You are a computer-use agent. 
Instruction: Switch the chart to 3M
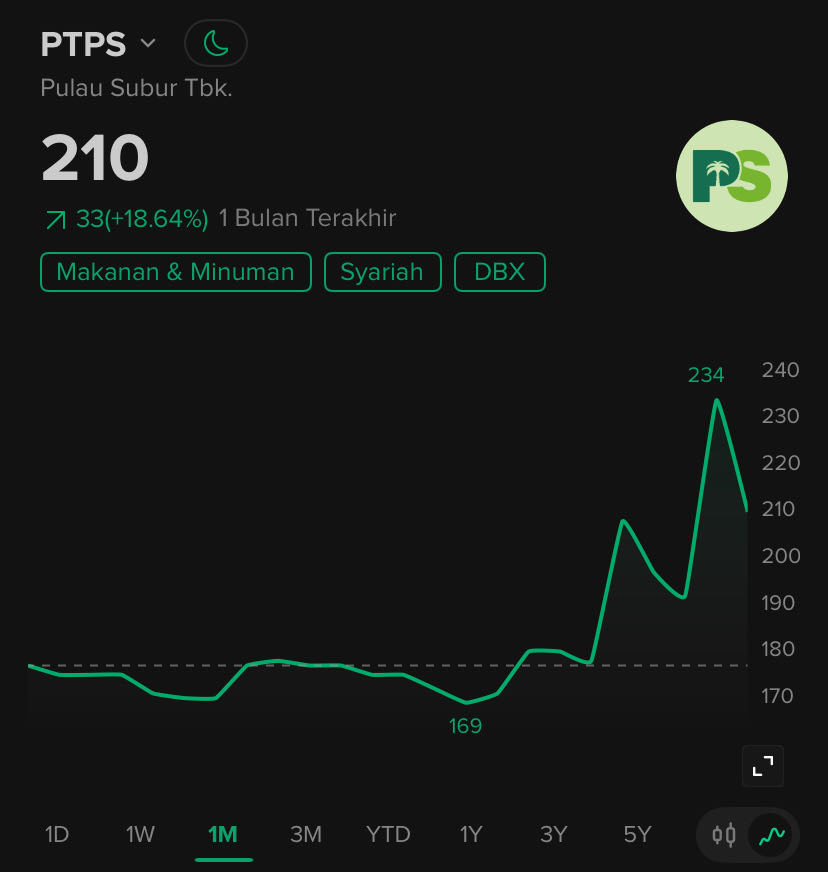[x=305, y=834]
